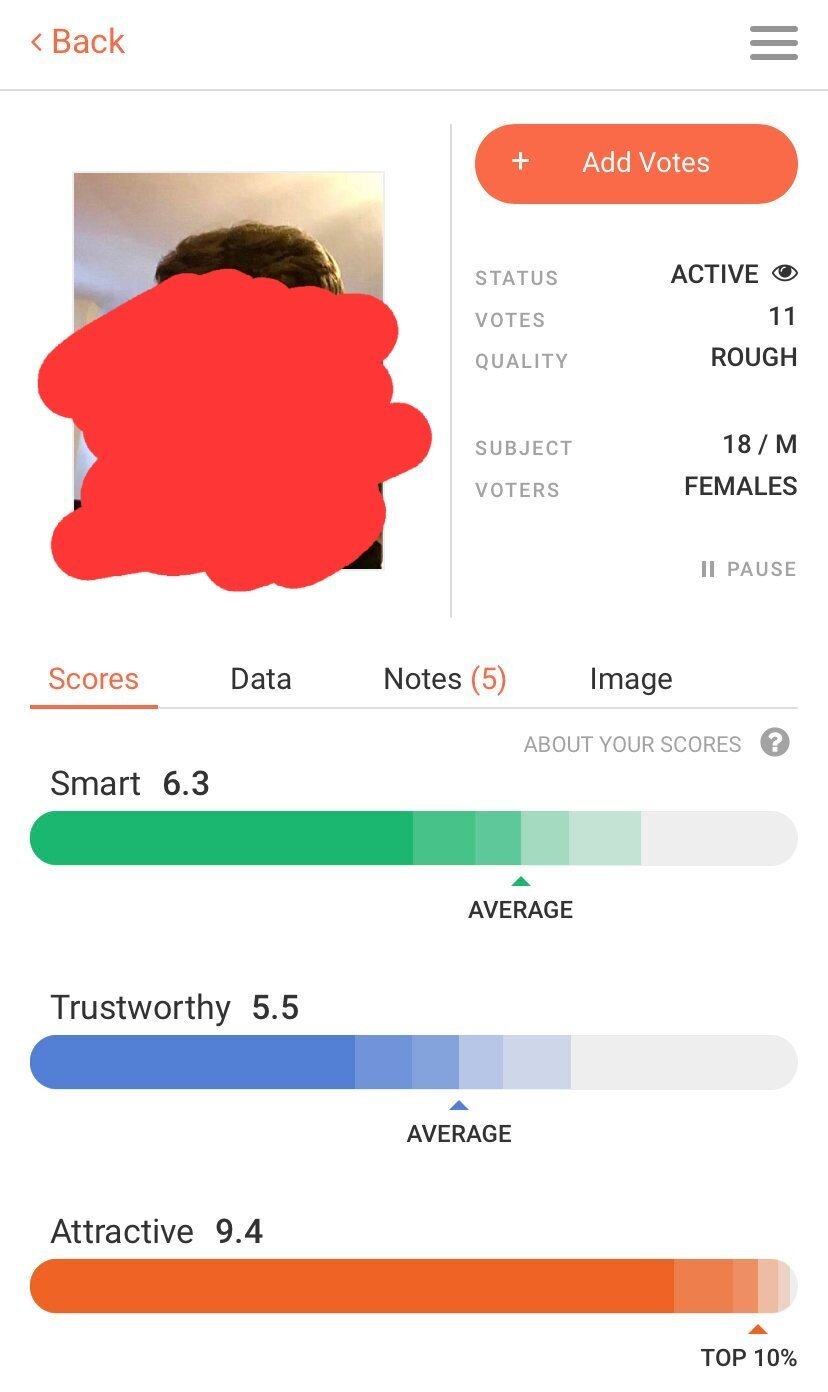Switch to the Data tab
This screenshot has height=1392, width=828.
coord(260,679)
